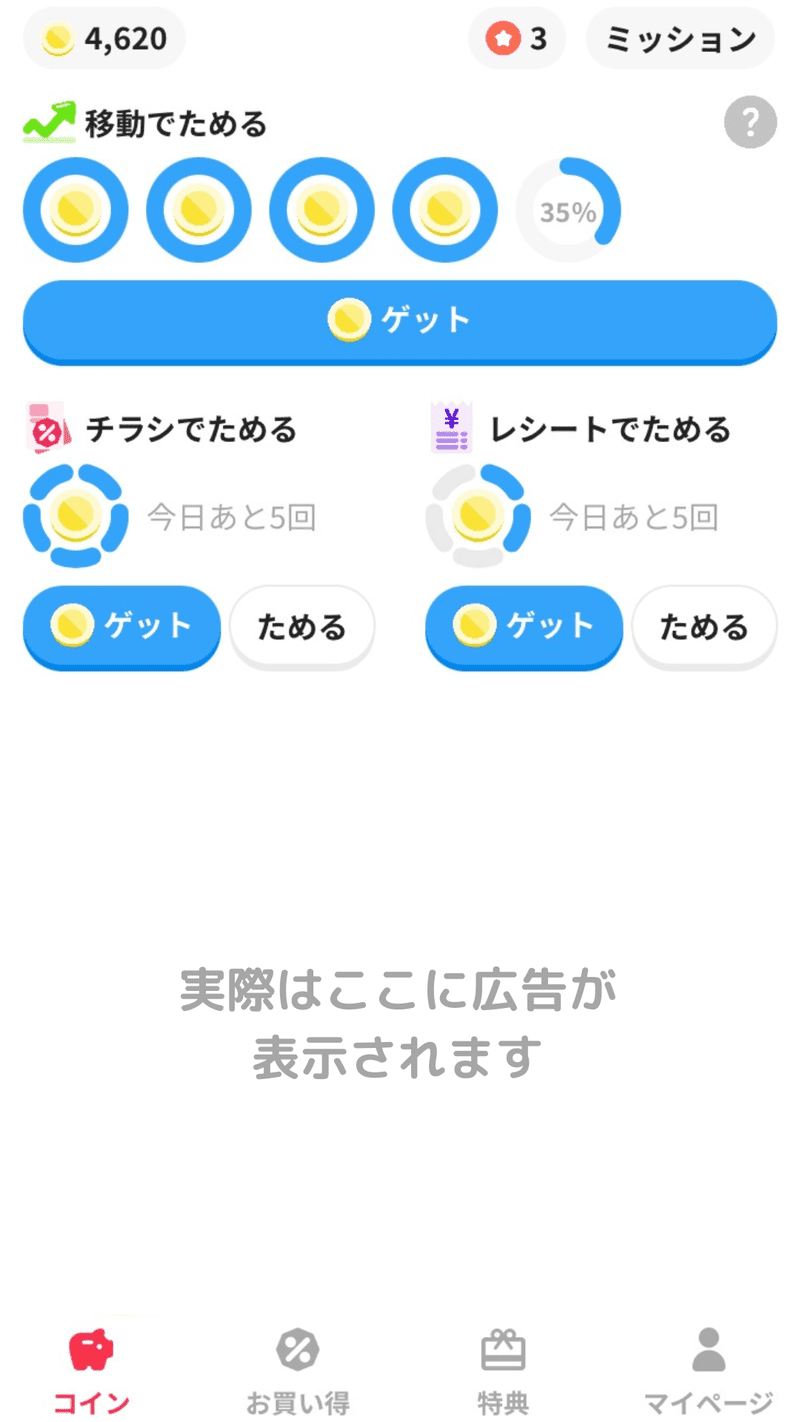800x1422 pixels.
Task: Open the ミッション screen
Action: coord(680,38)
